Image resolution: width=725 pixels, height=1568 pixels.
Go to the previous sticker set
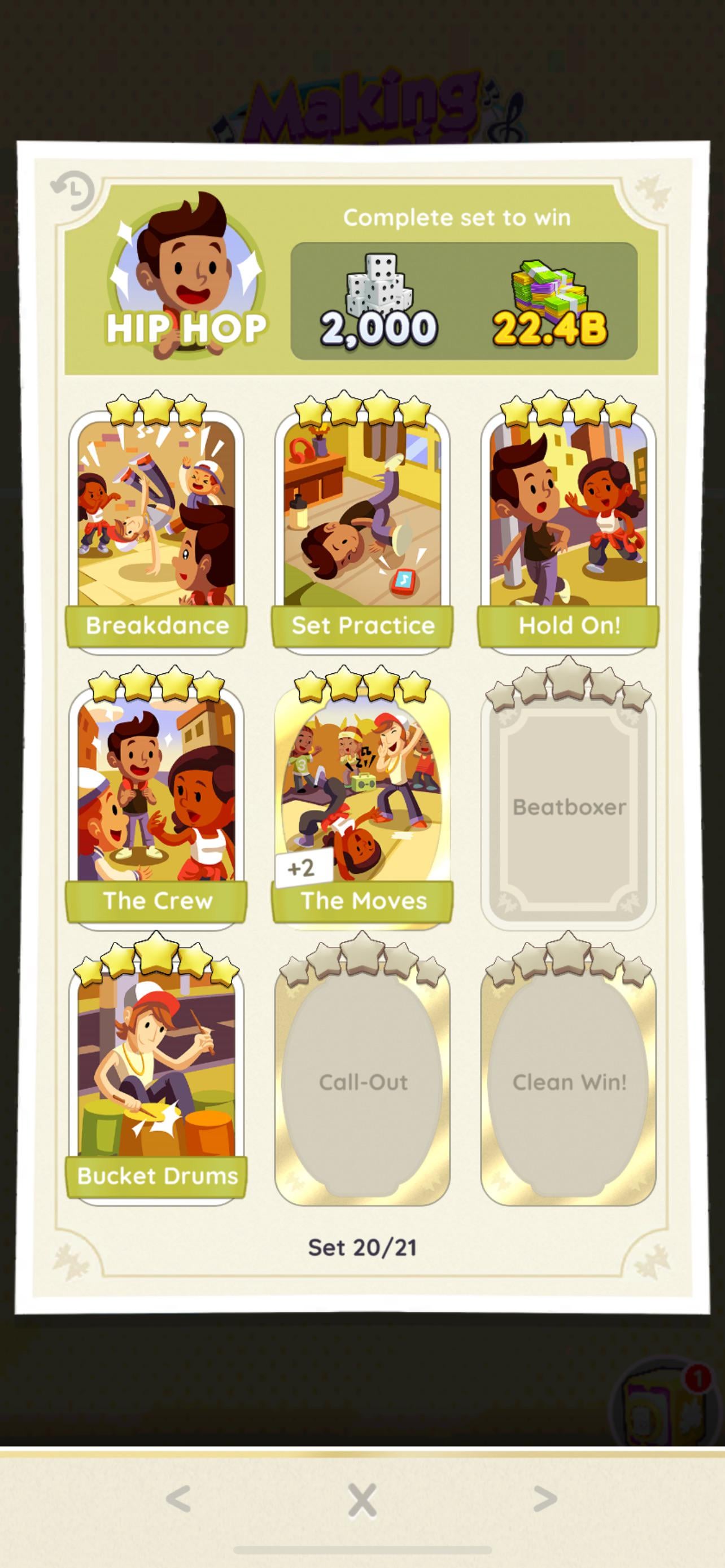click(178, 1498)
